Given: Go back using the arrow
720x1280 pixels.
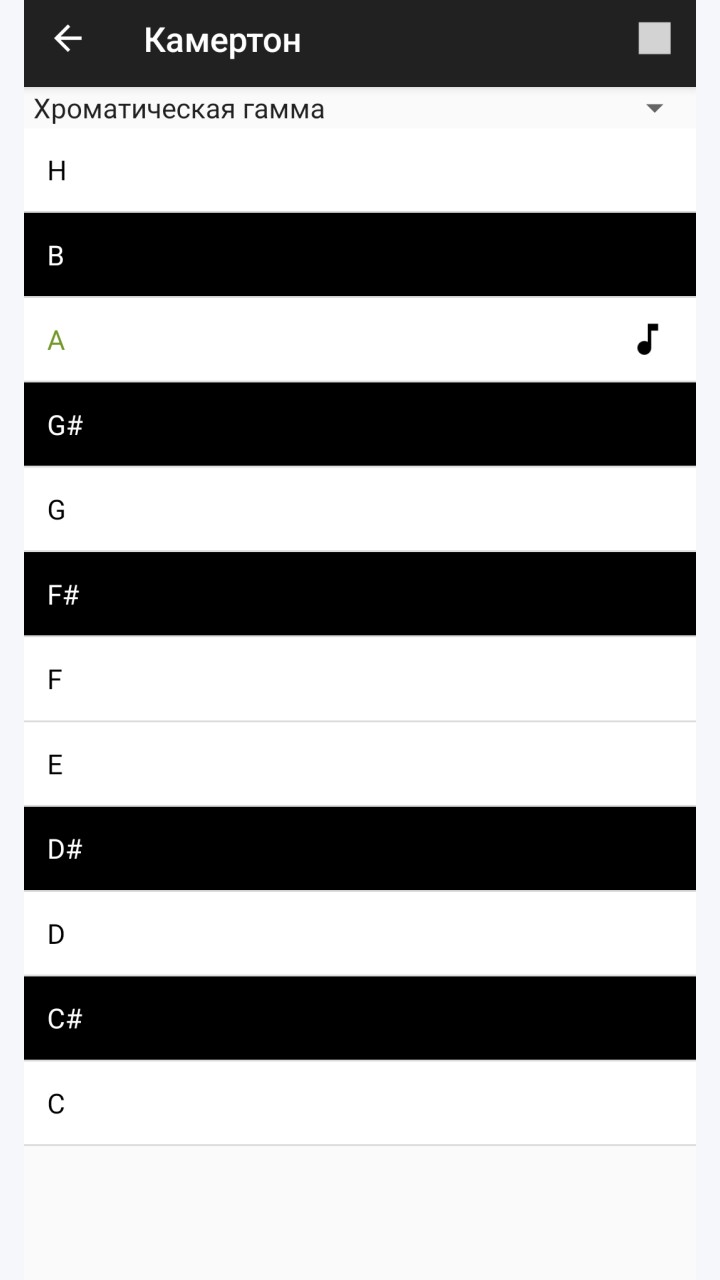Looking at the screenshot, I should click(x=68, y=39).
